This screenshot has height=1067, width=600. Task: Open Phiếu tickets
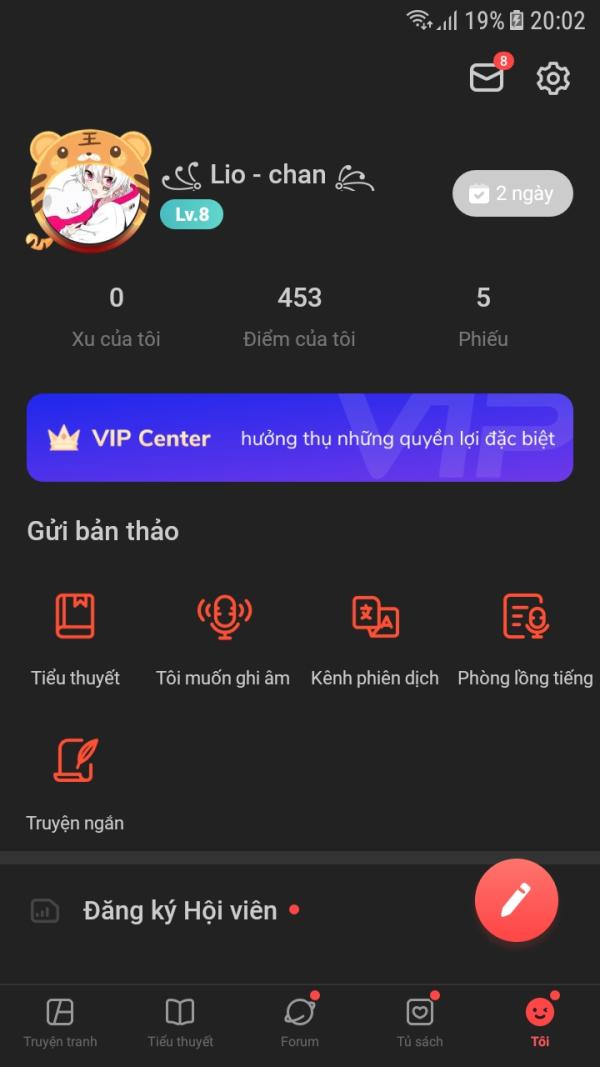point(483,316)
